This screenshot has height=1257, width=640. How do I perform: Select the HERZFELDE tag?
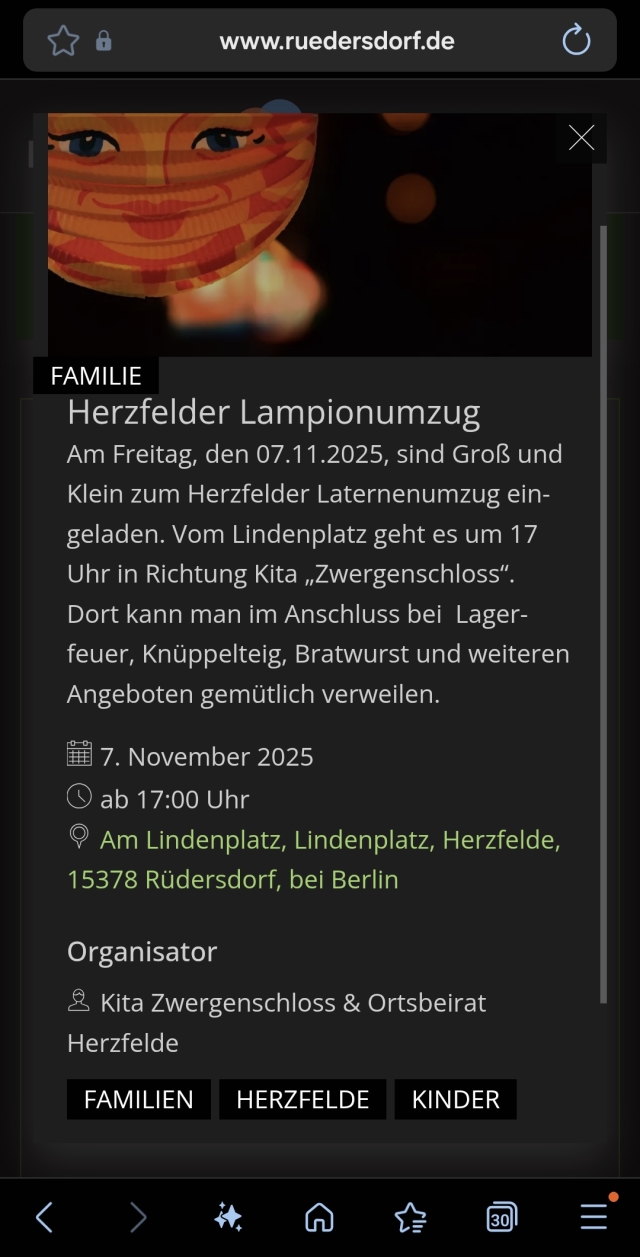pos(303,1099)
